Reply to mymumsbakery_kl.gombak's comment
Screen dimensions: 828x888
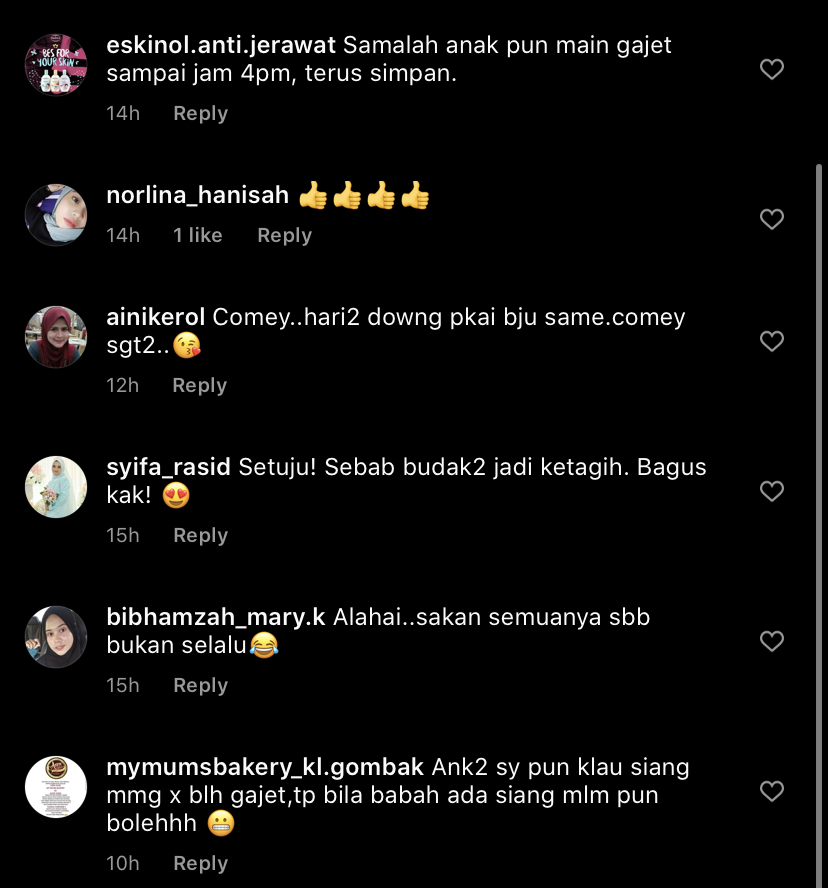point(200,864)
